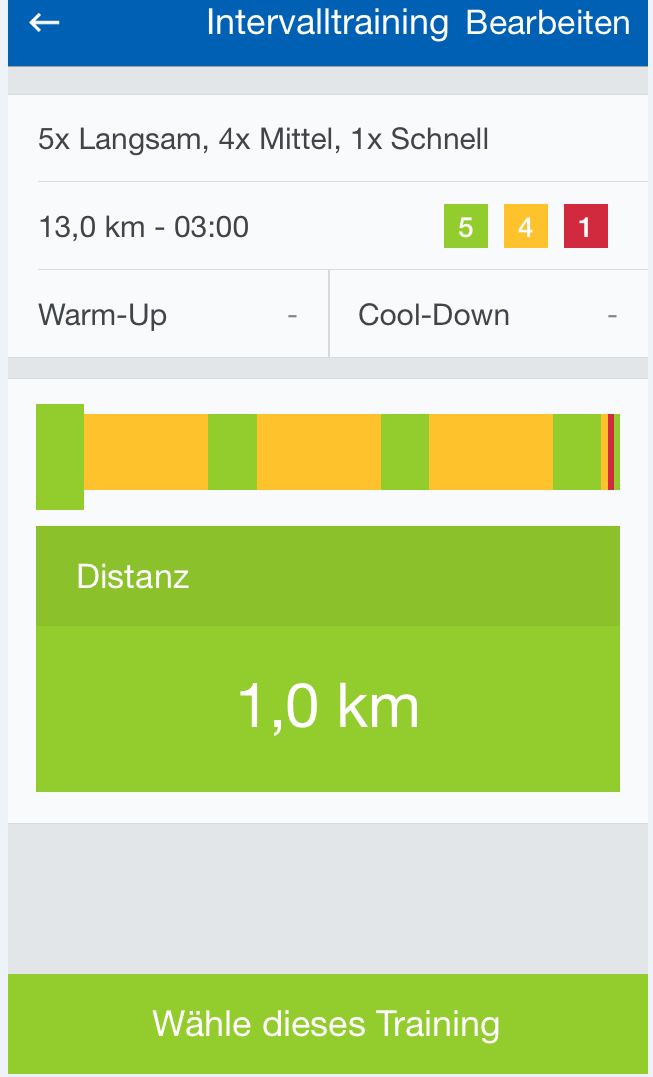Go back using the arrow icon
The image size is (653, 1077).
click(45, 23)
